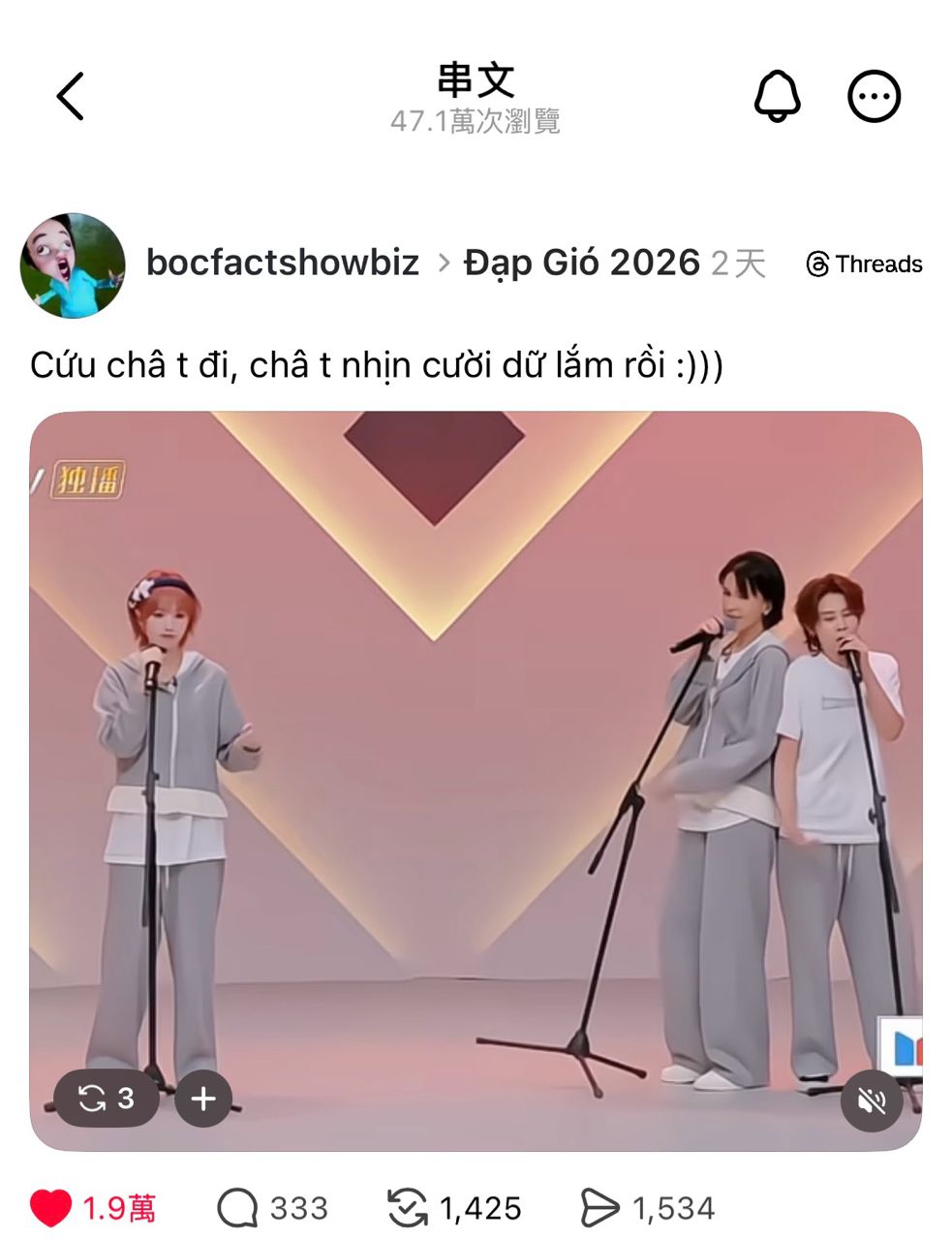Open bocfactshowbiz profile picture
Image resolution: width=952 pixels, height=1240 pixels.
click(73, 265)
